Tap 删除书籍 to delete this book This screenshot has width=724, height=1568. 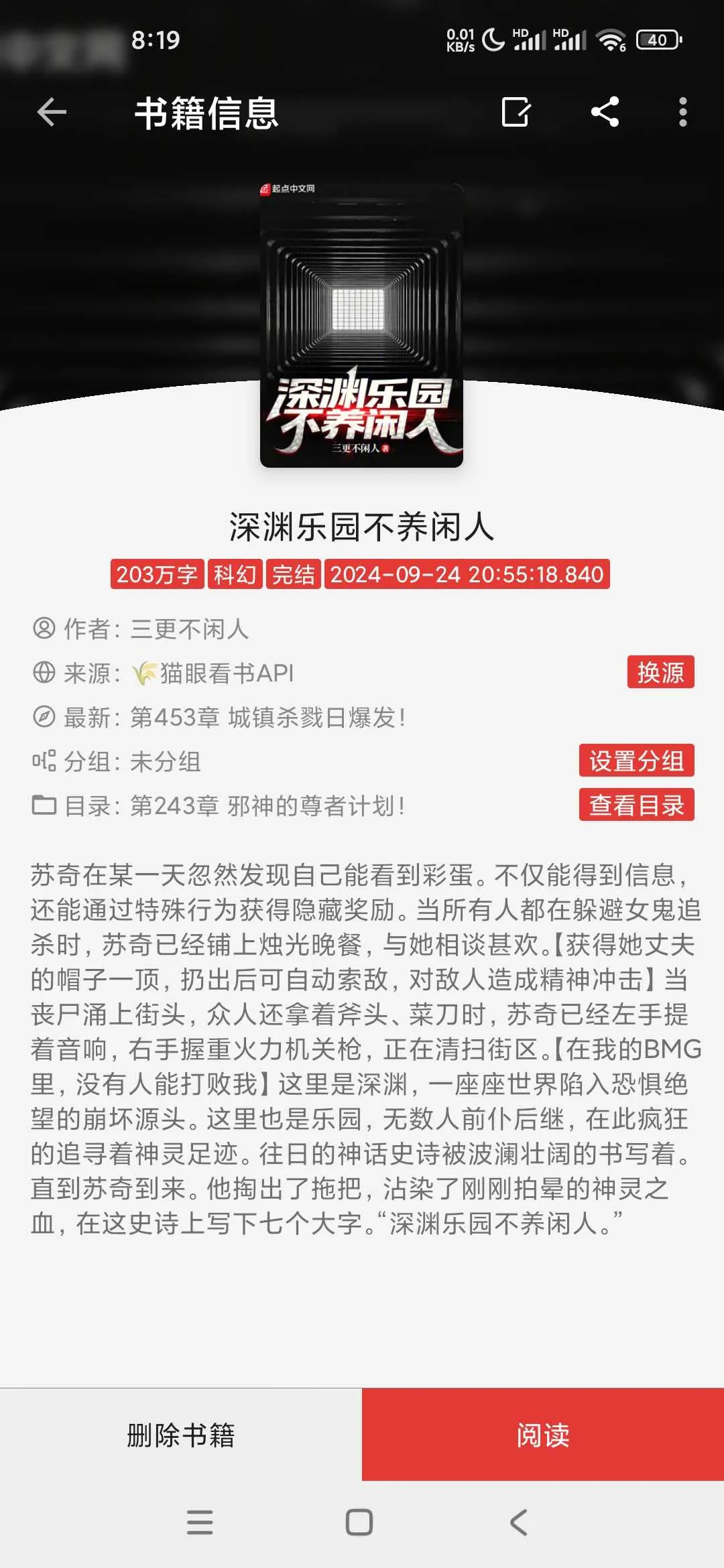coord(181,1435)
